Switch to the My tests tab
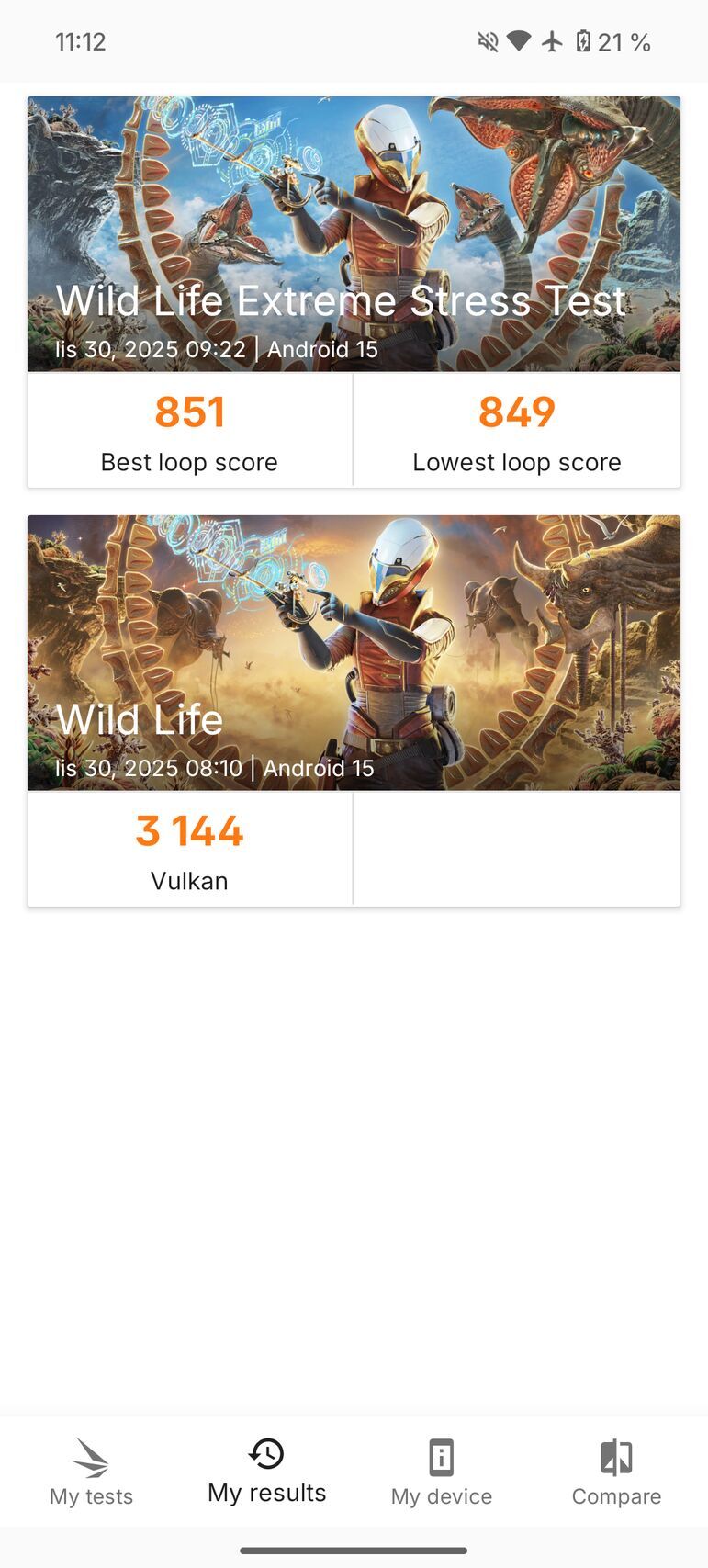This screenshot has height=1568, width=708. click(x=91, y=1471)
